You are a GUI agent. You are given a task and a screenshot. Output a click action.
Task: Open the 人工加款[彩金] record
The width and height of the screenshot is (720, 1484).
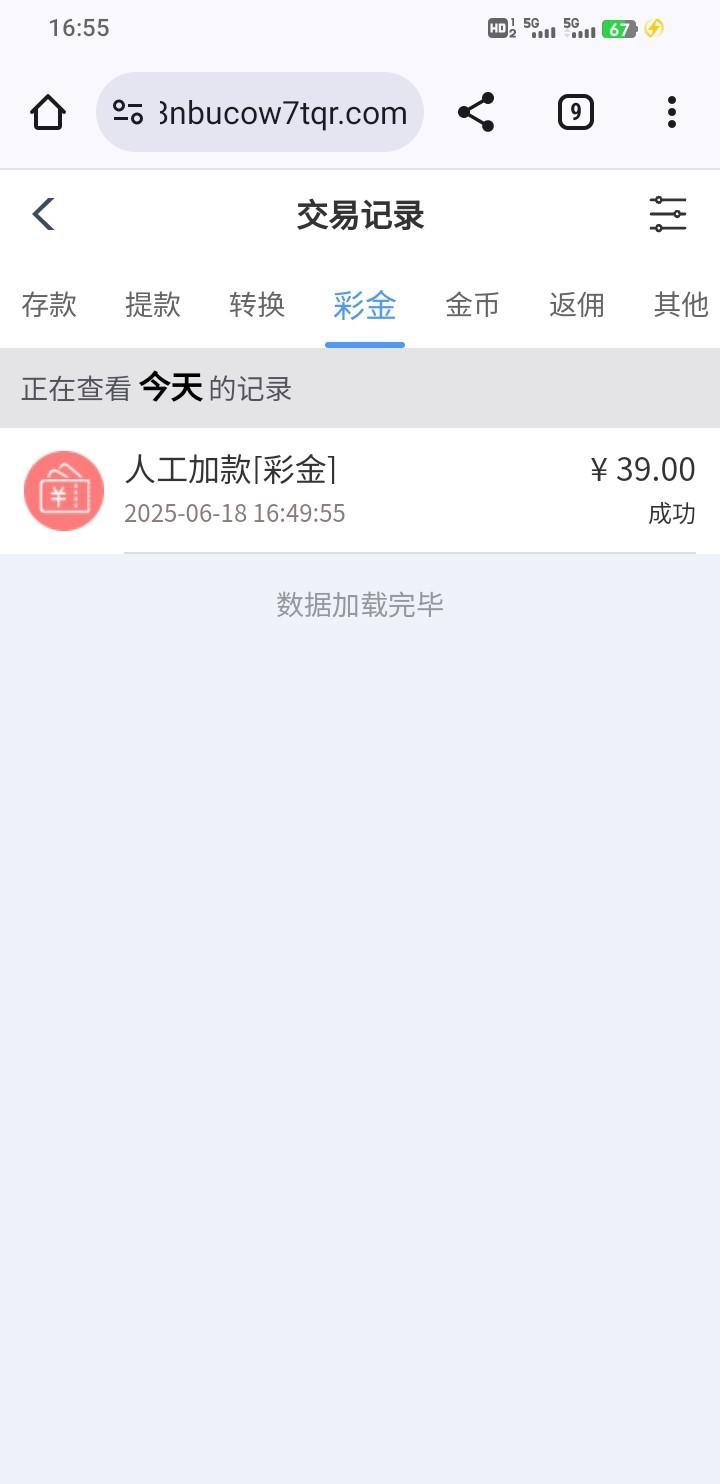(360, 490)
